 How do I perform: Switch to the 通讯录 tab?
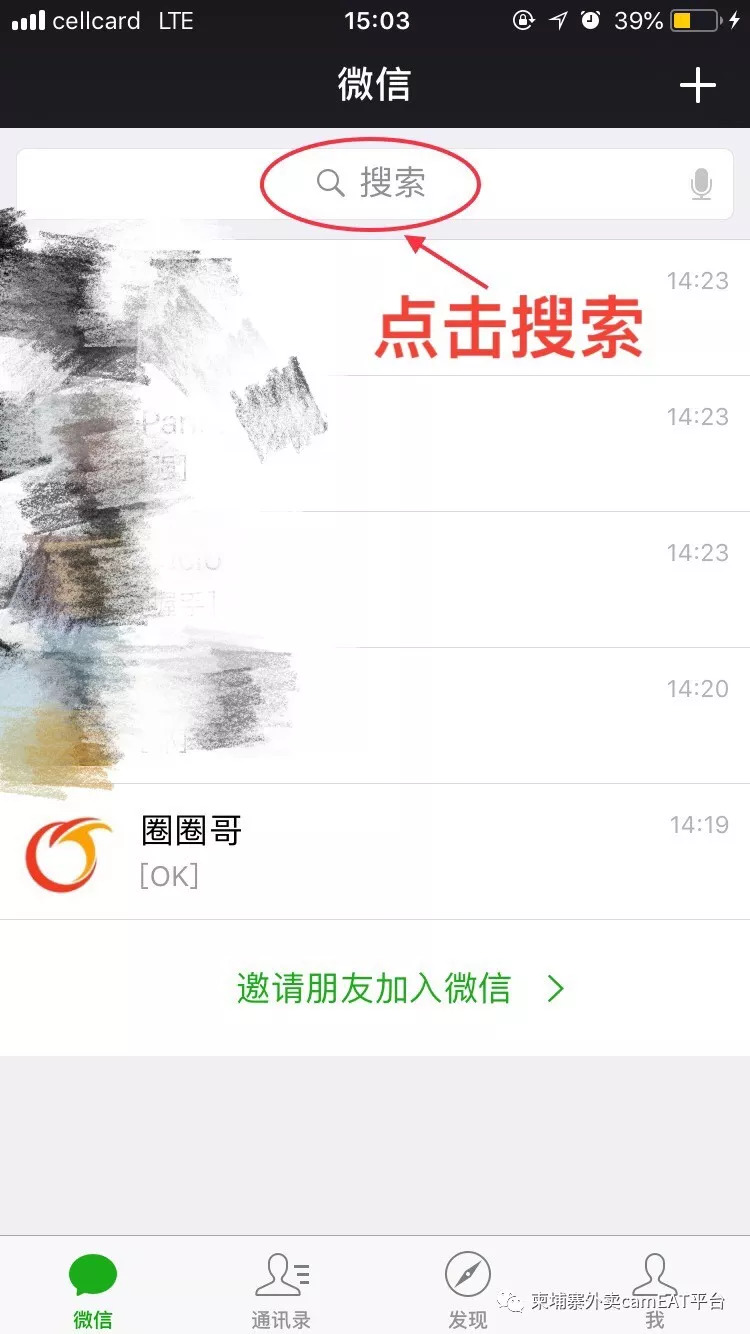click(281, 1289)
